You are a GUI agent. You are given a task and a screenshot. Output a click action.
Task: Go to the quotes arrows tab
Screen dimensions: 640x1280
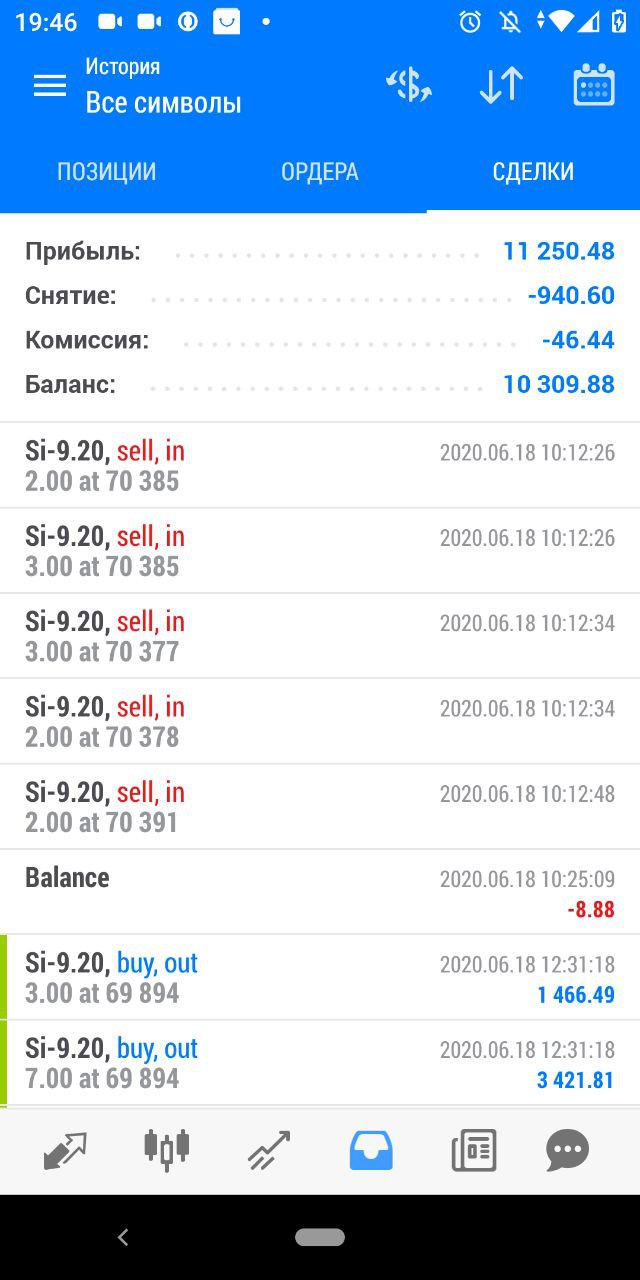click(66, 1151)
